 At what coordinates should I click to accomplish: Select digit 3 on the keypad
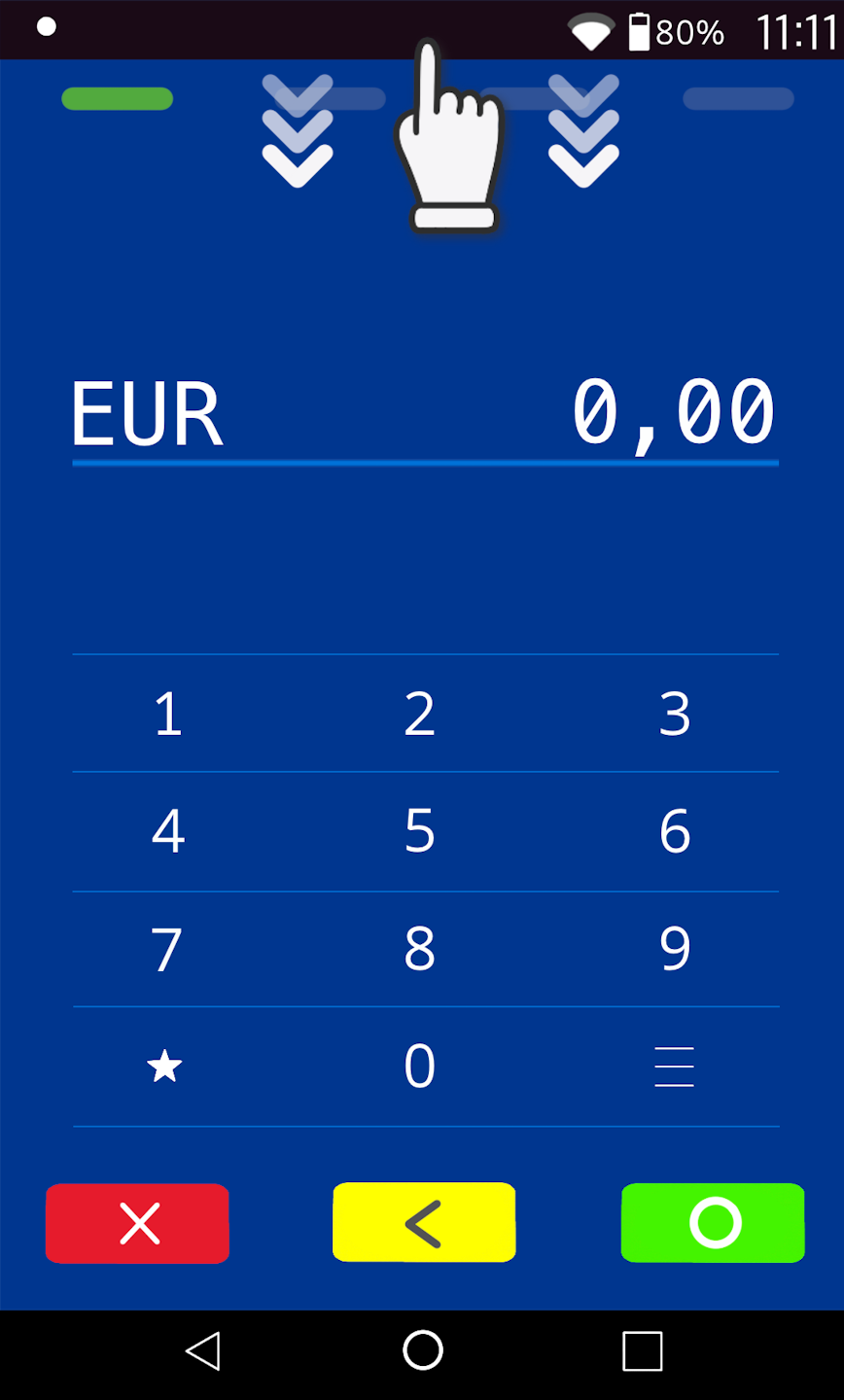[x=675, y=715]
